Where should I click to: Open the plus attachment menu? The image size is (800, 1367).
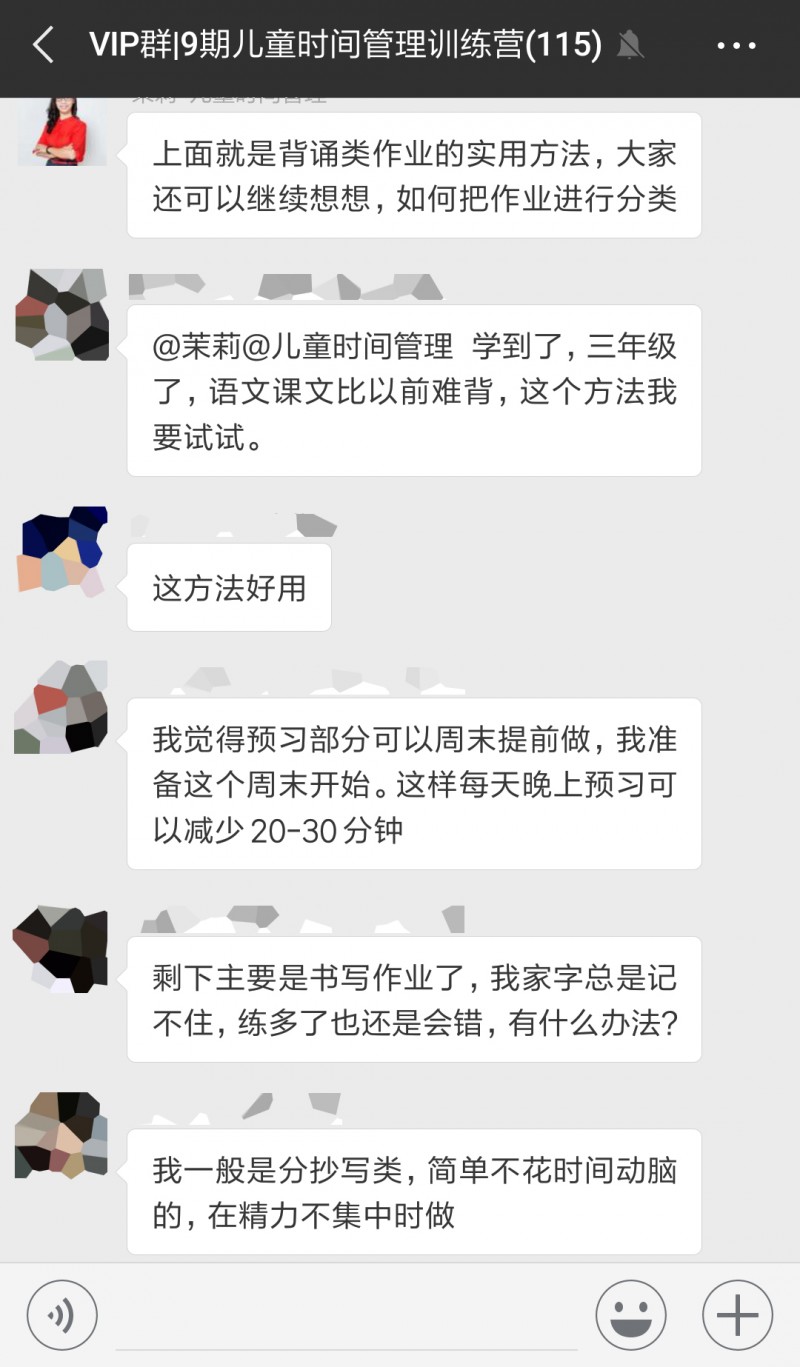click(737, 1315)
